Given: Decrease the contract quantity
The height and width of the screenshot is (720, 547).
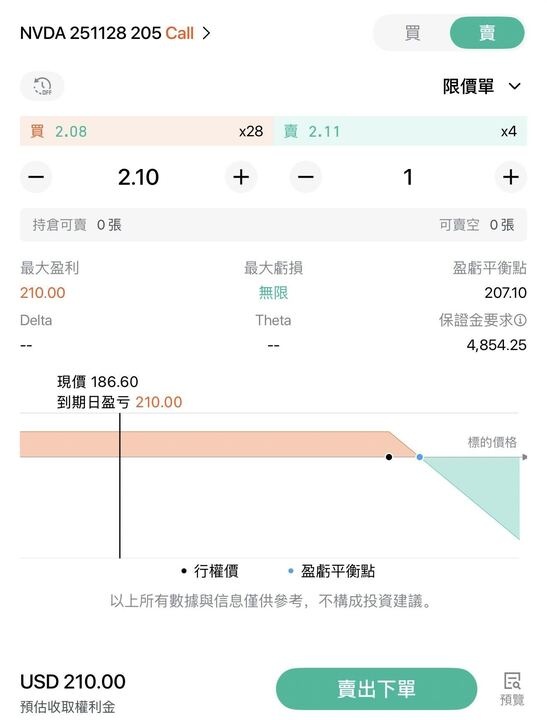Looking at the screenshot, I should click(306, 177).
